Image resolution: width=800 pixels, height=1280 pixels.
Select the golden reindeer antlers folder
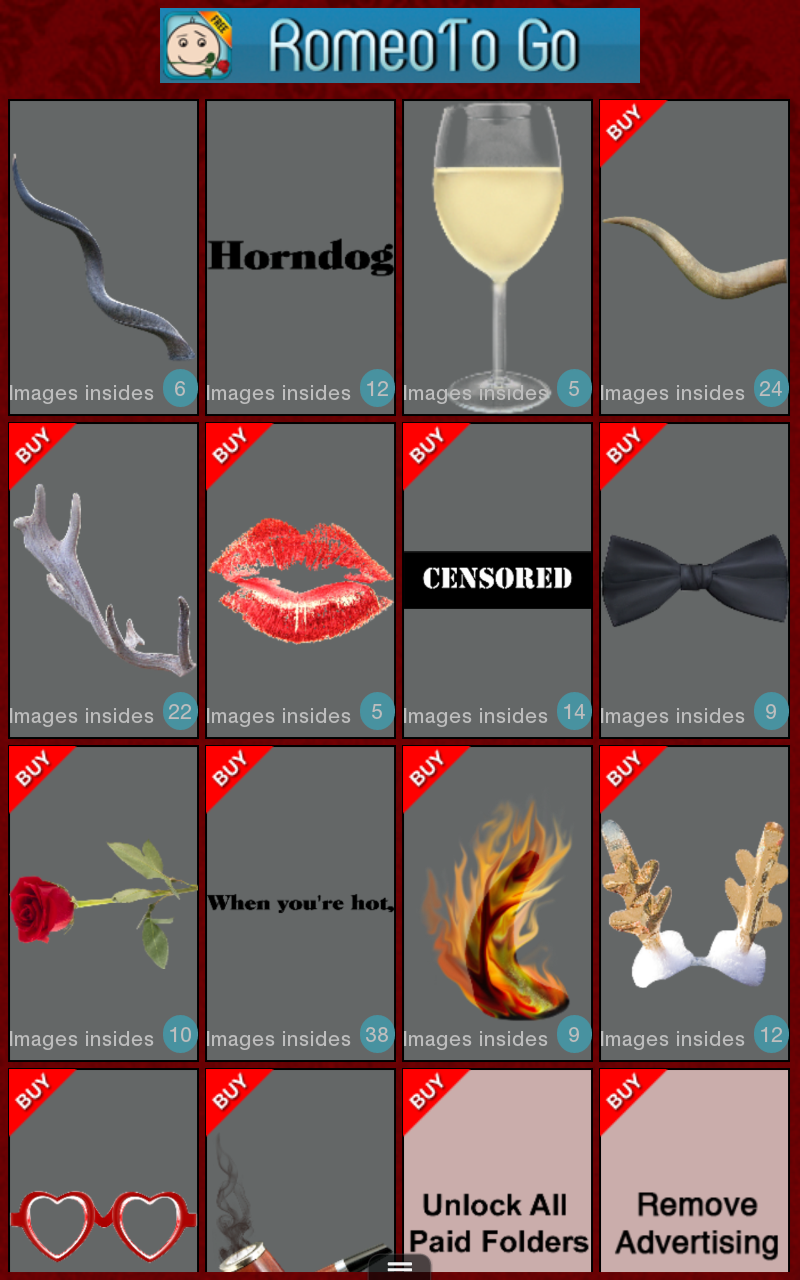694,903
